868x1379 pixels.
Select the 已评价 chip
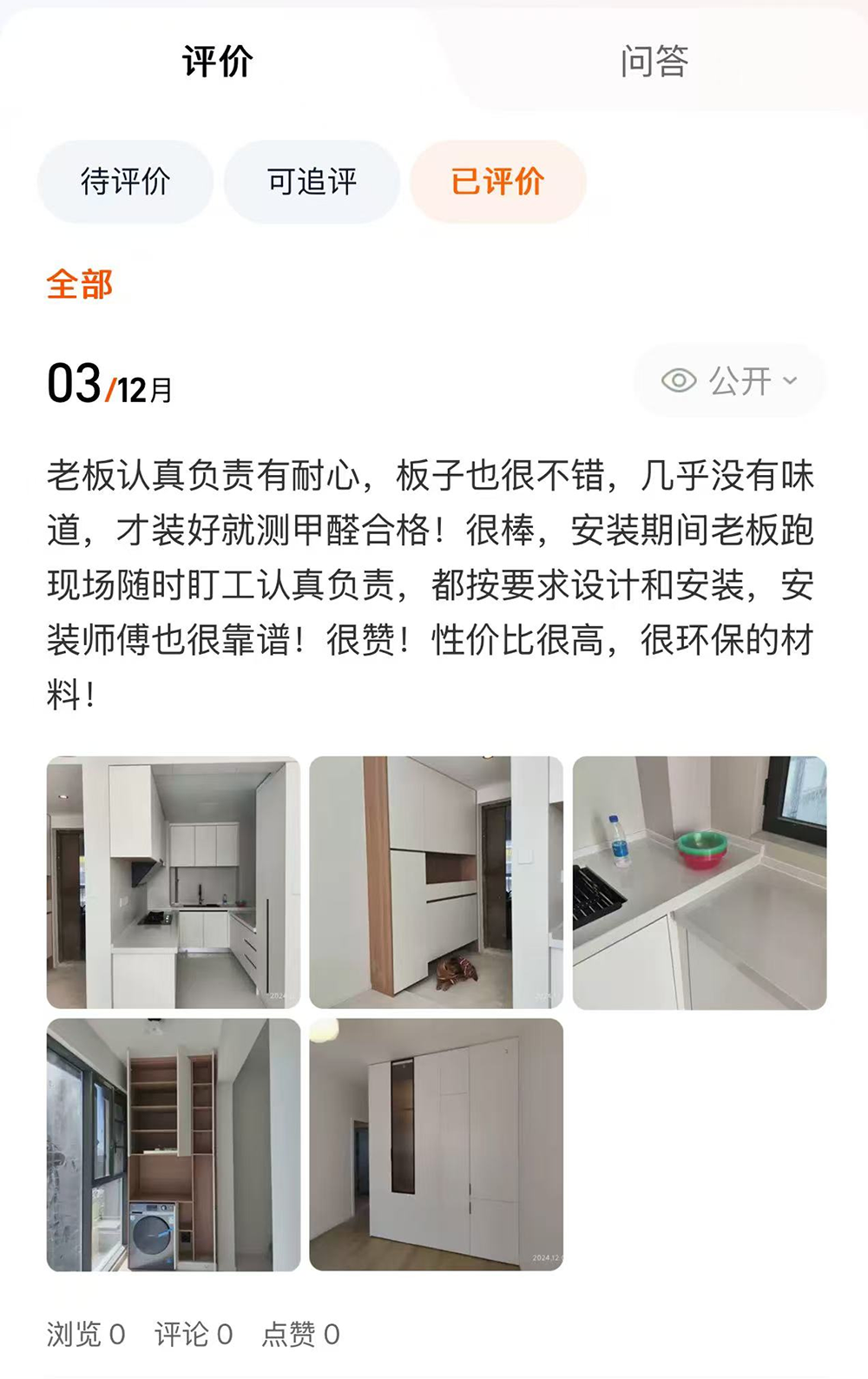(x=497, y=182)
